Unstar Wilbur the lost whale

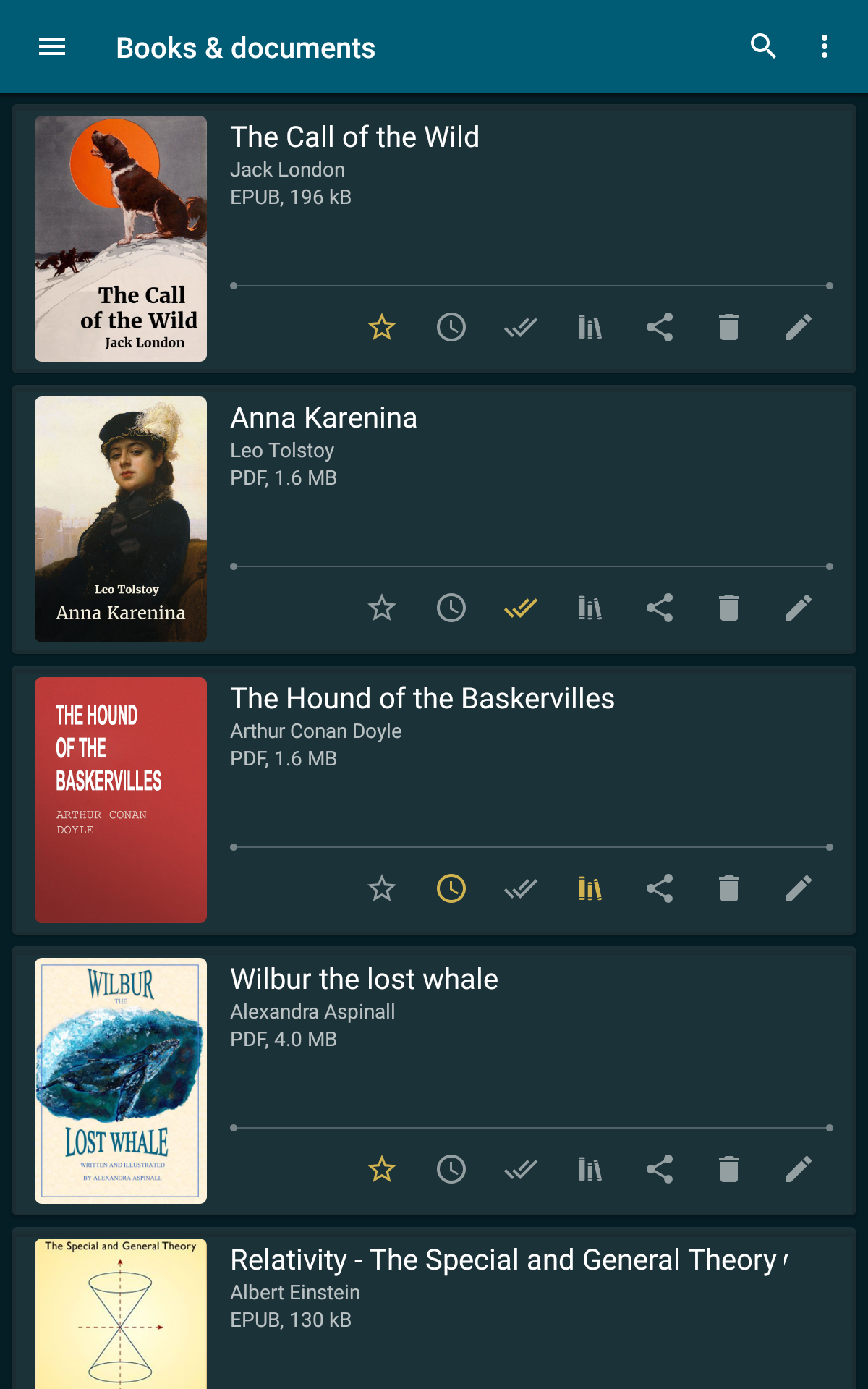click(382, 1169)
